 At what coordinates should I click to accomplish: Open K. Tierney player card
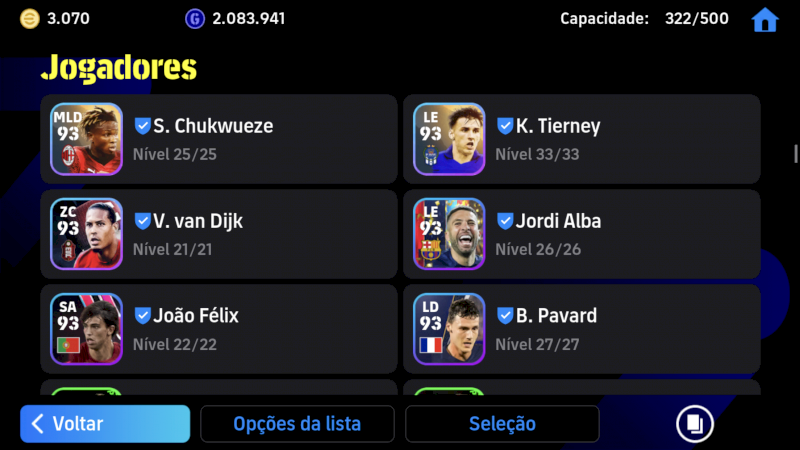click(581, 138)
